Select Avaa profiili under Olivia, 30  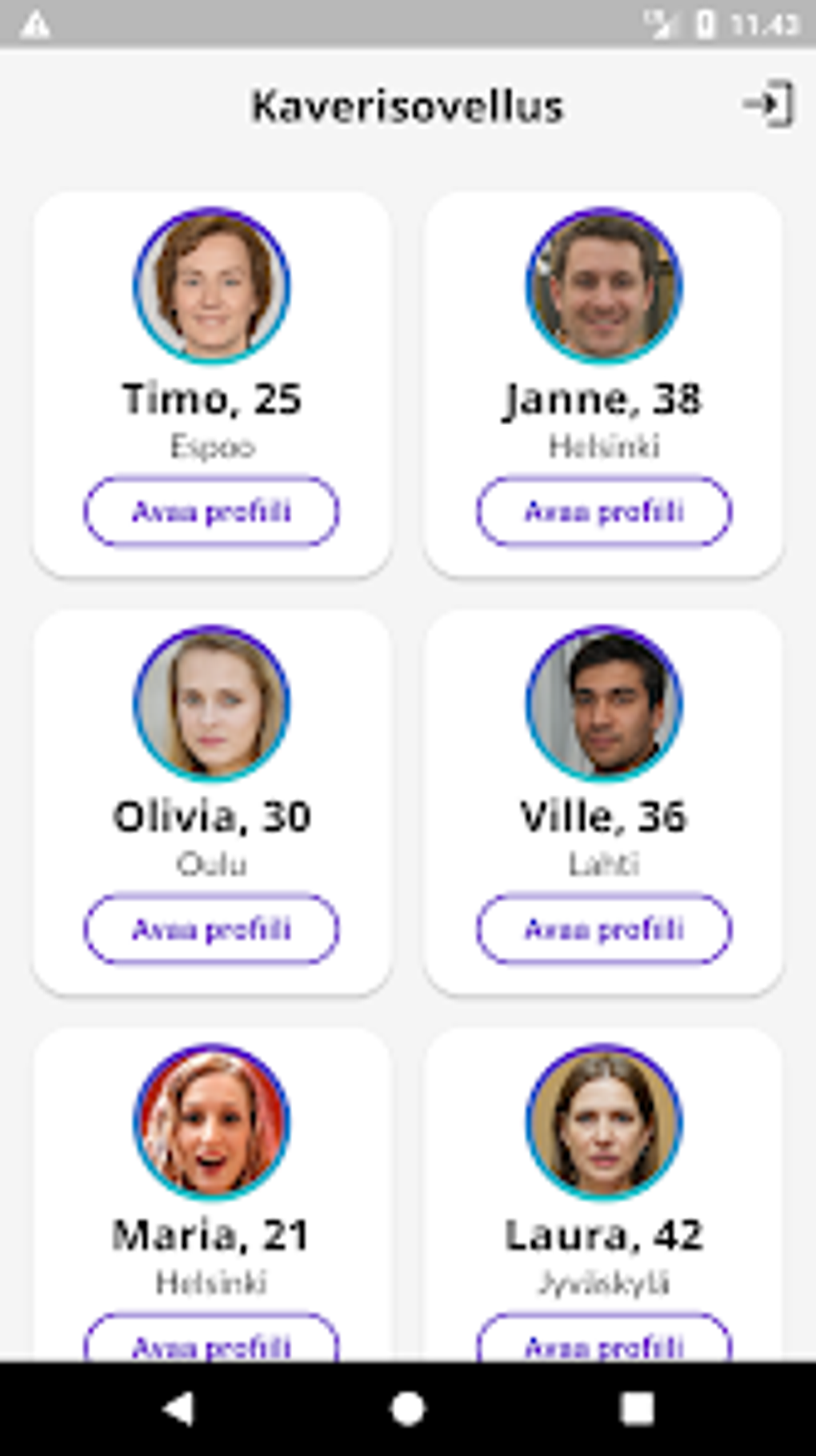click(211, 929)
